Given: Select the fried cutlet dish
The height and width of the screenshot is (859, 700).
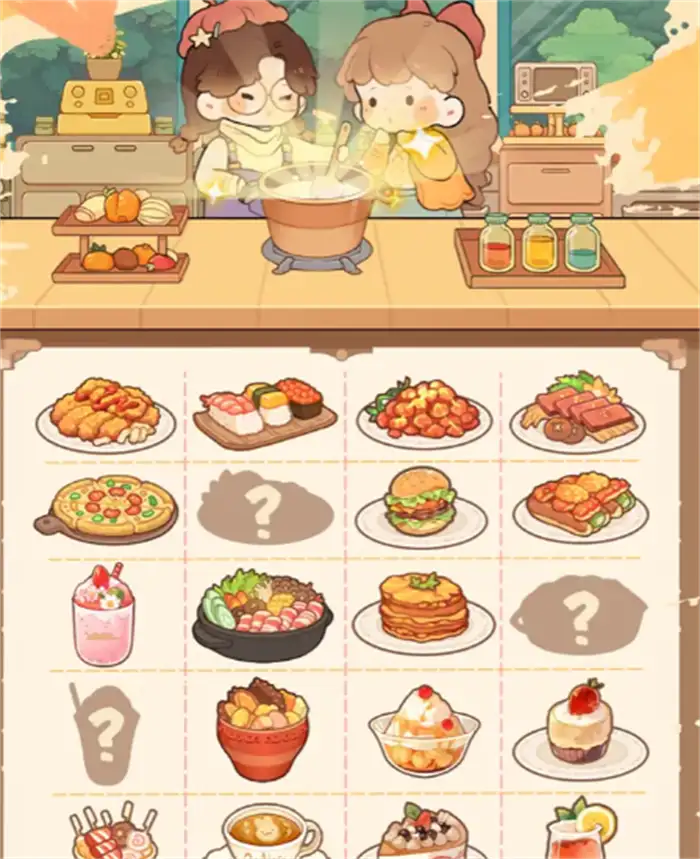Looking at the screenshot, I should click(x=105, y=411).
